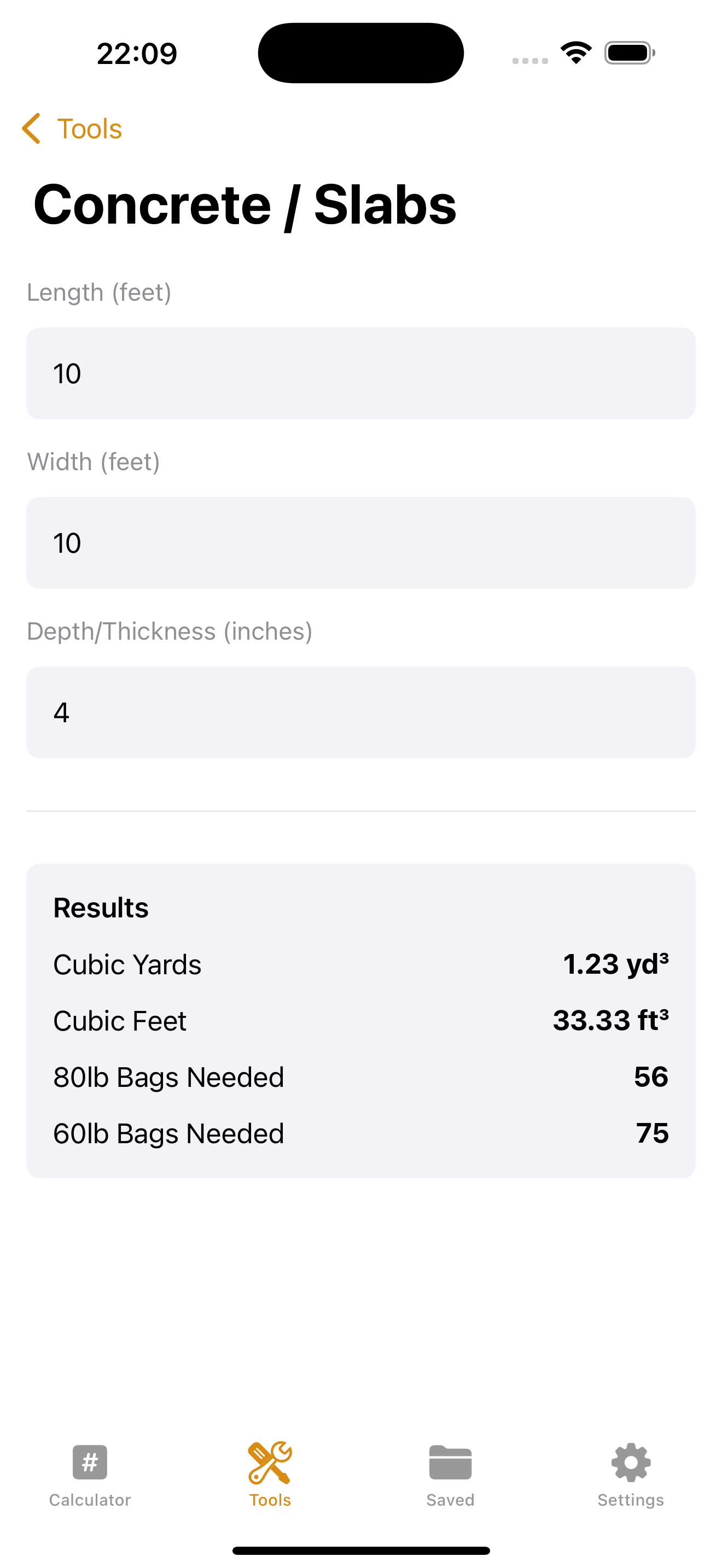
Task: Tap the Length in feet input field
Action: [361, 373]
